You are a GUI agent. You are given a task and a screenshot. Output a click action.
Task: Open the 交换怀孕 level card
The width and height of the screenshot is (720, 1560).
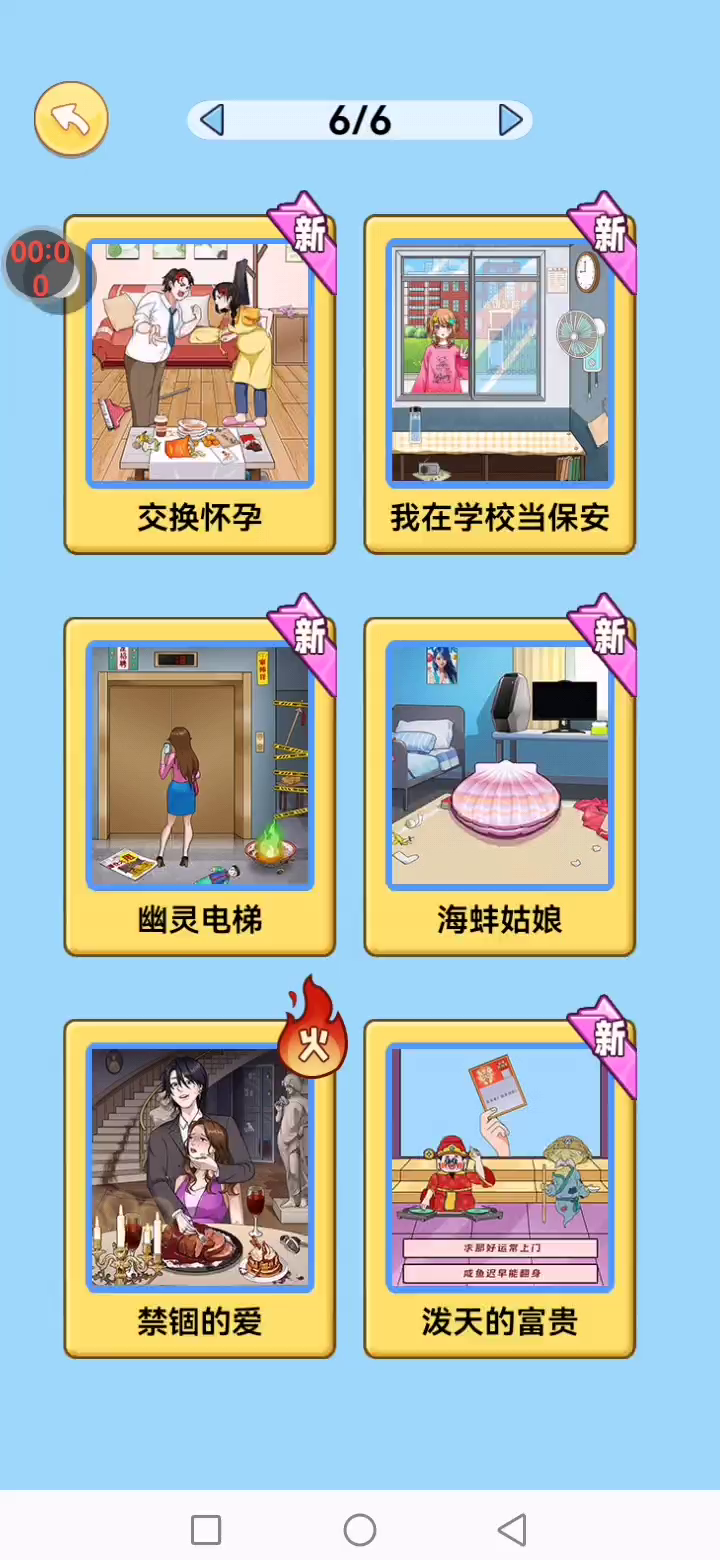point(200,385)
